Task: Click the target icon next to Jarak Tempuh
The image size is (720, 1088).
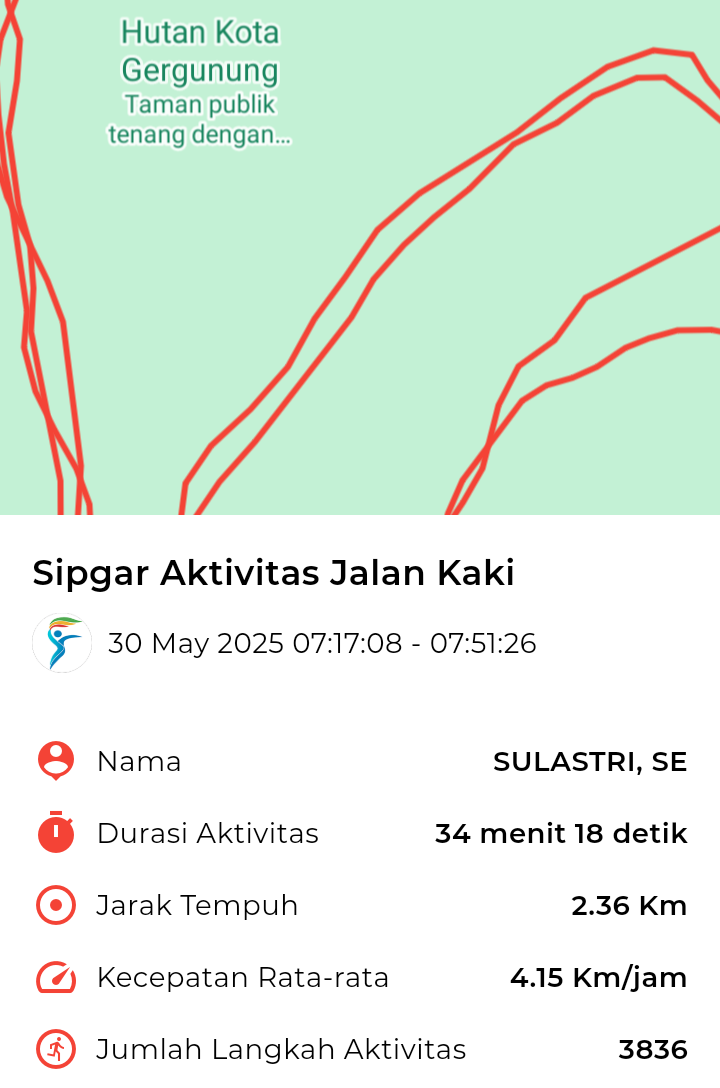Action: (57, 905)
